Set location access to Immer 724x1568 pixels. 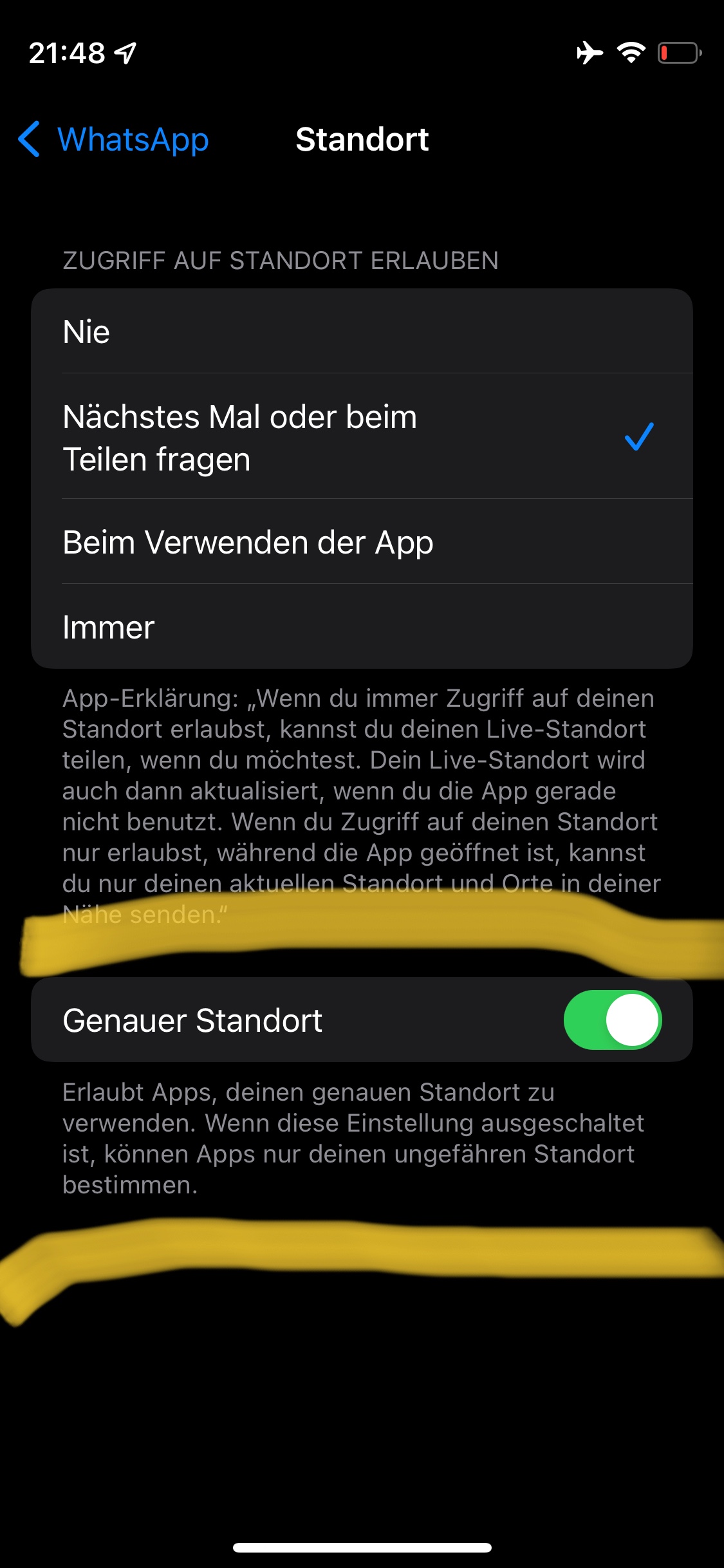click(360, 627)
